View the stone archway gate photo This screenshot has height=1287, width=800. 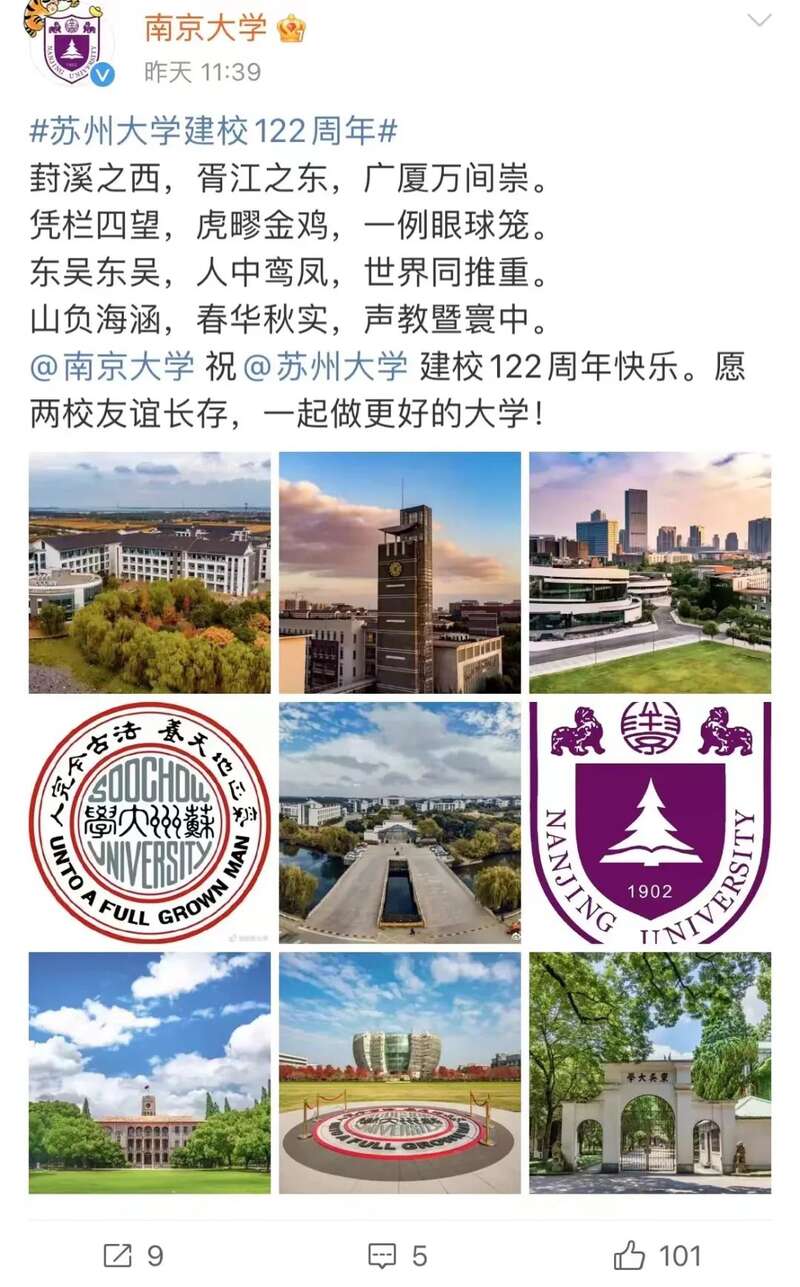650,1073
